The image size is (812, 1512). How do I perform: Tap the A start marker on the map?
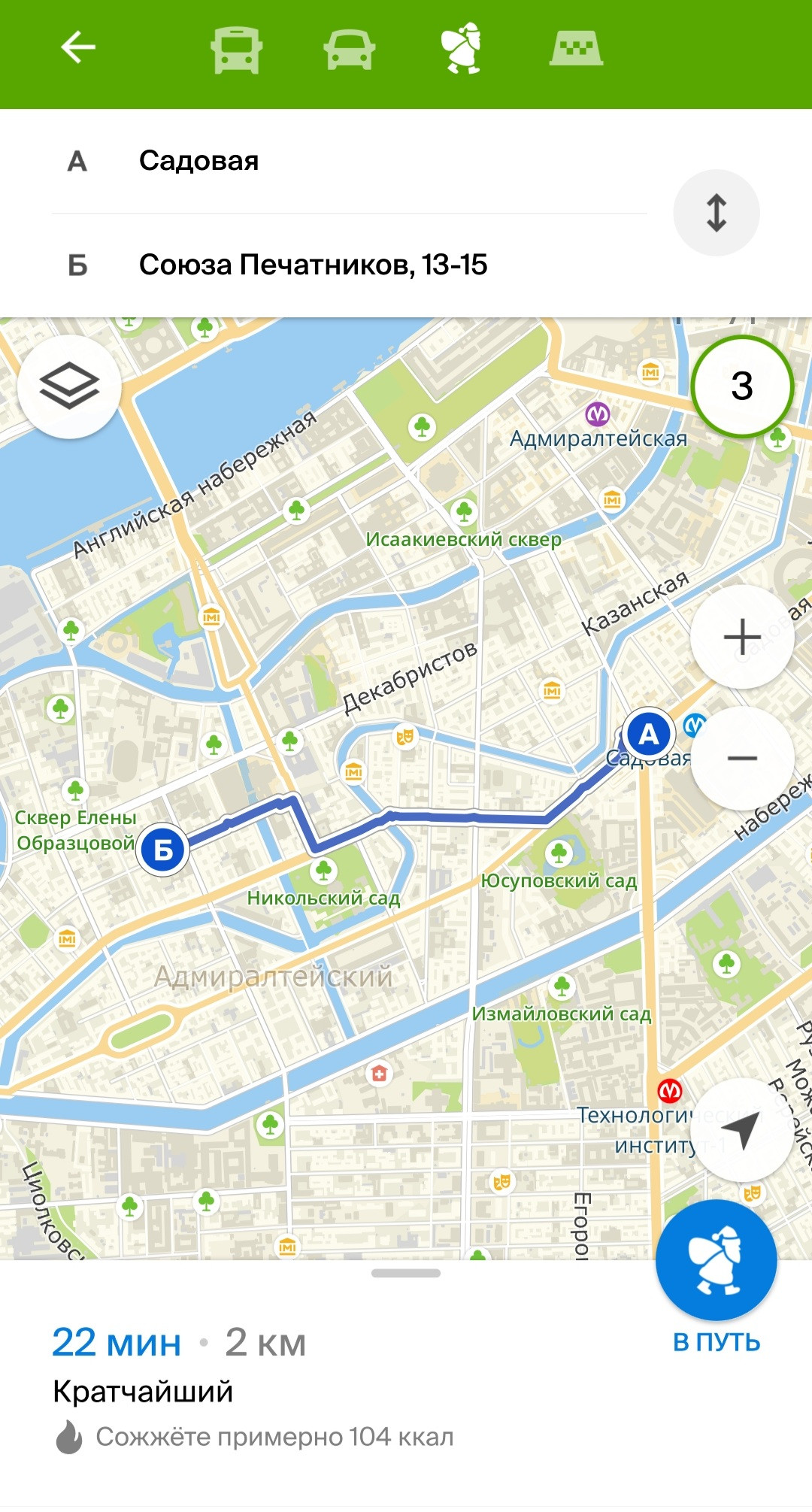point(648,735)
